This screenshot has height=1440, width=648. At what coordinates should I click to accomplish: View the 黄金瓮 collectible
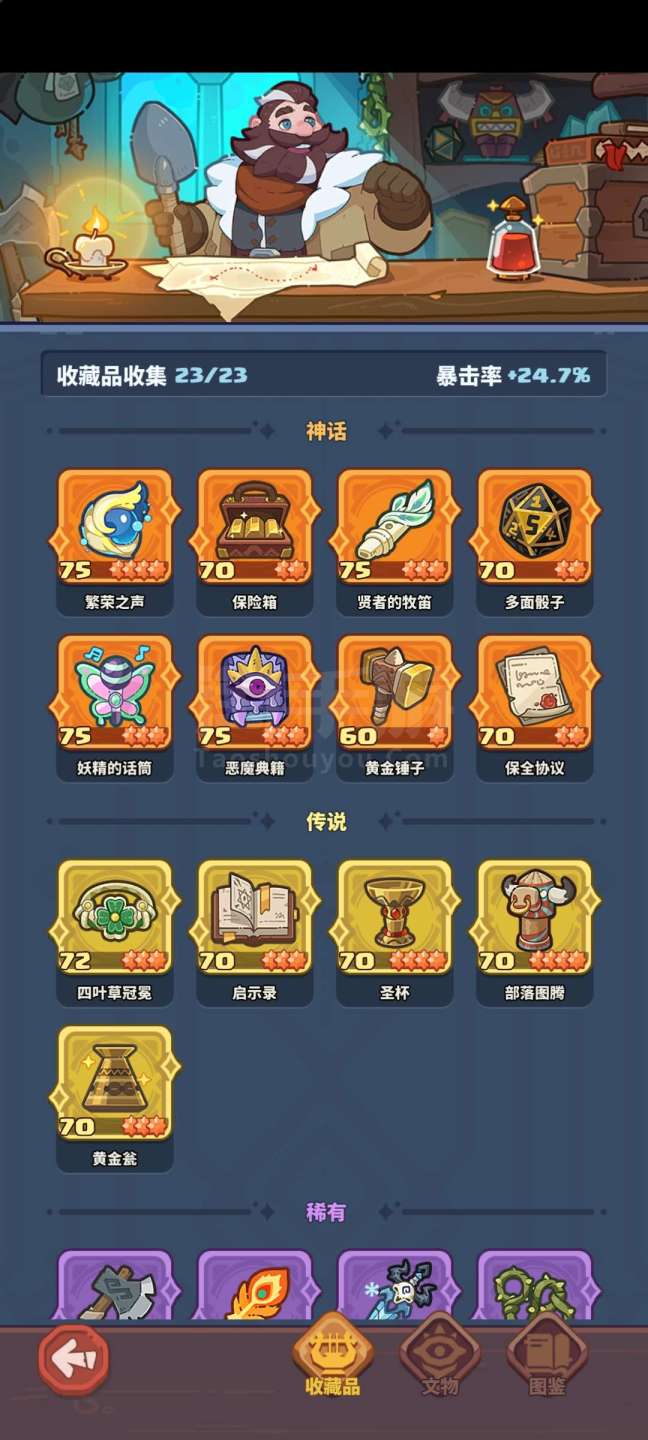click(115, 1084)
